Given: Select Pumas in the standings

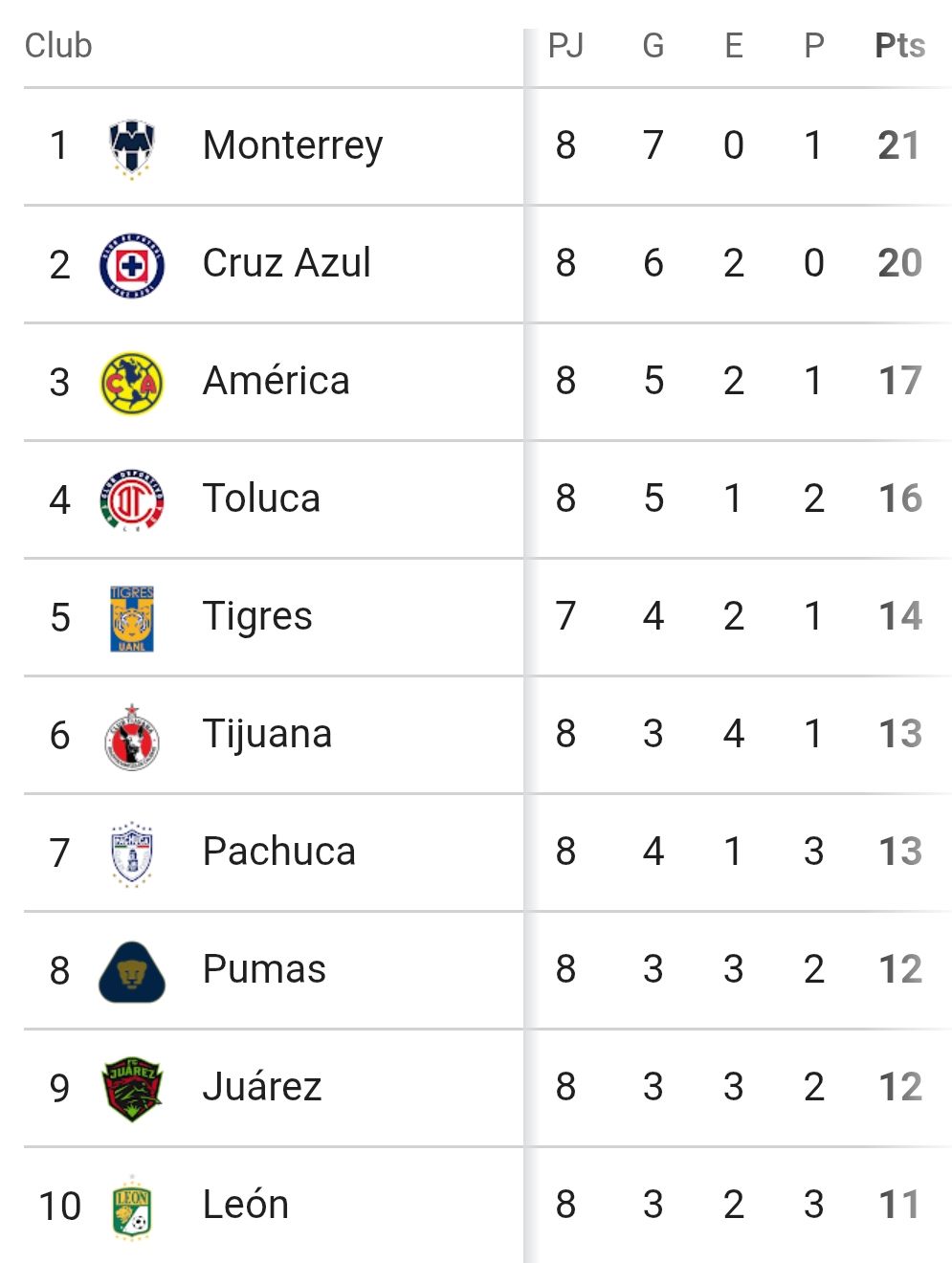Looking at the screenshot, I should coord(264,969).
